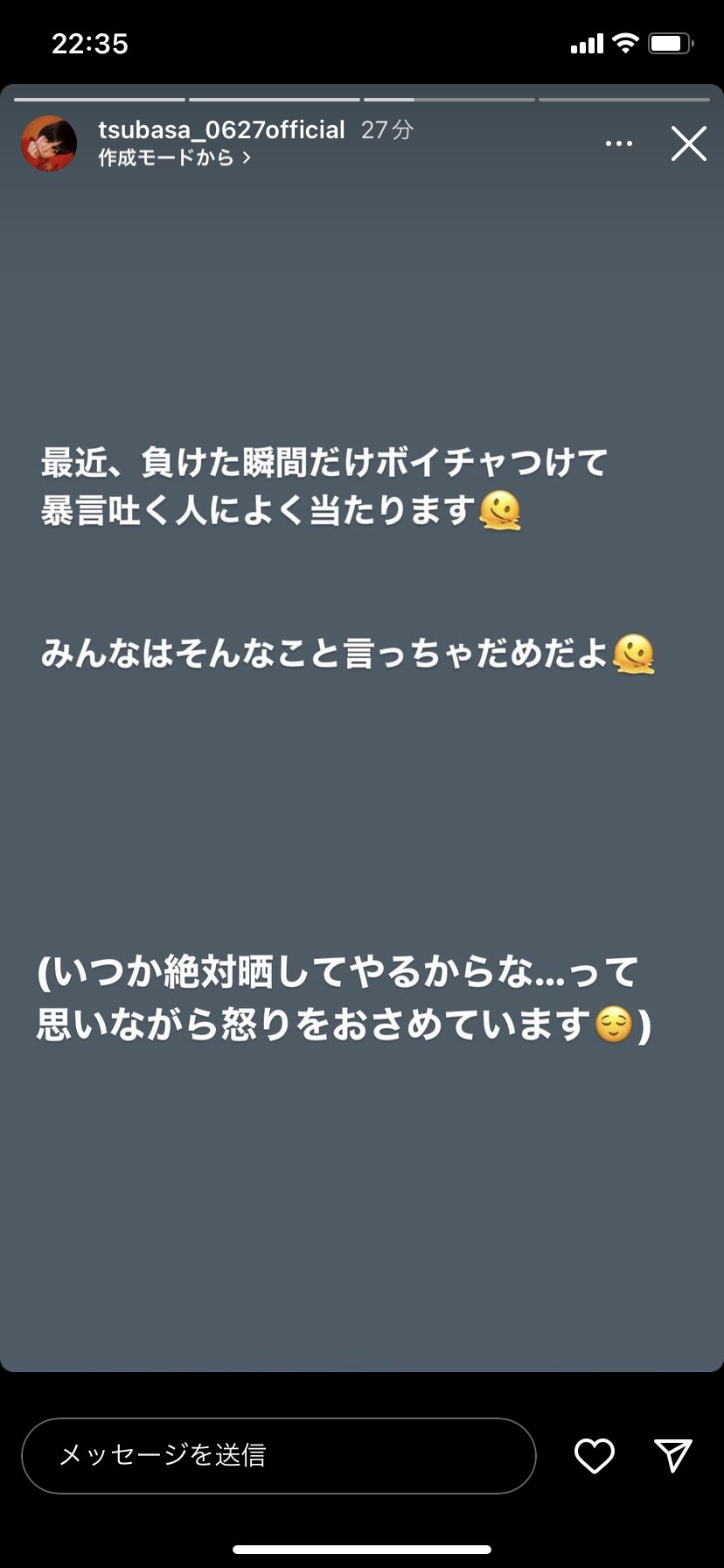Like this story with the heart
Viewport: 724px width, 1568px height.
point(594,1455)
